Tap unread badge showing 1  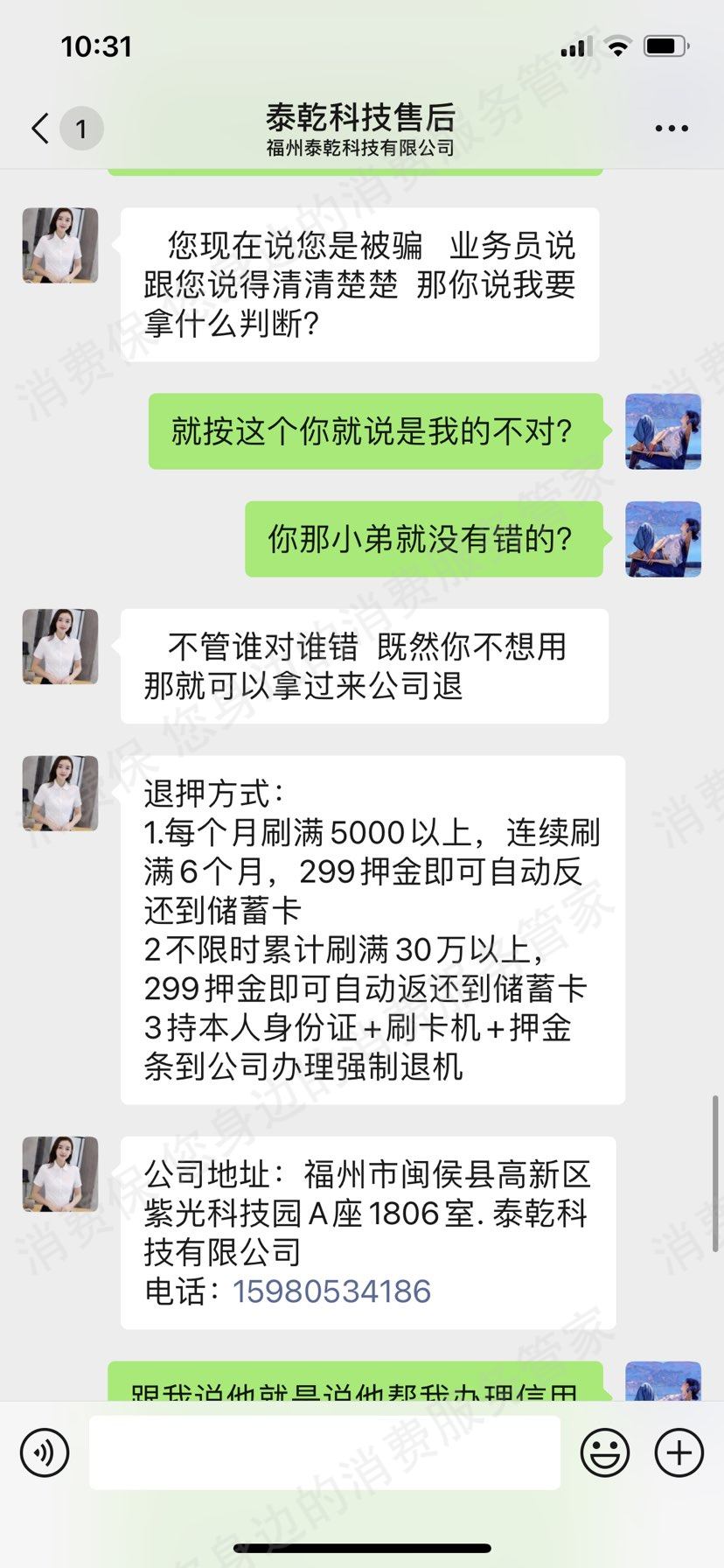(x=80, y=128)
